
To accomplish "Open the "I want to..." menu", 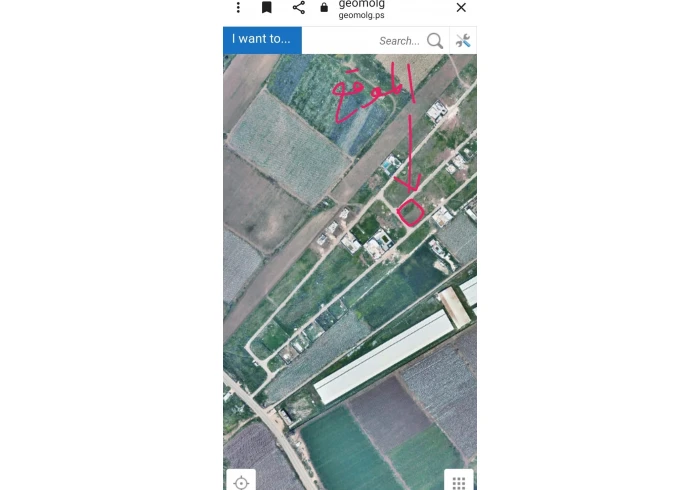I will pyautogui.click(x=262, y=40).
